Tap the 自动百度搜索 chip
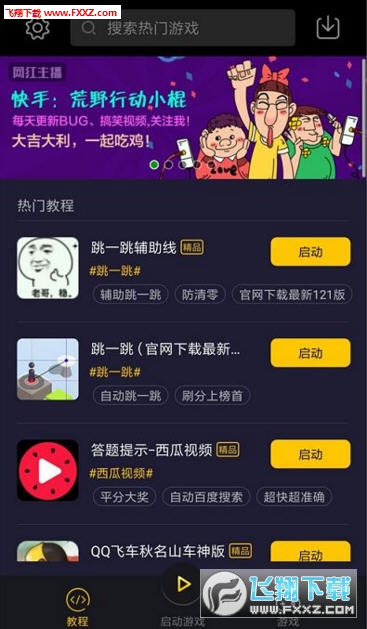 206,497
